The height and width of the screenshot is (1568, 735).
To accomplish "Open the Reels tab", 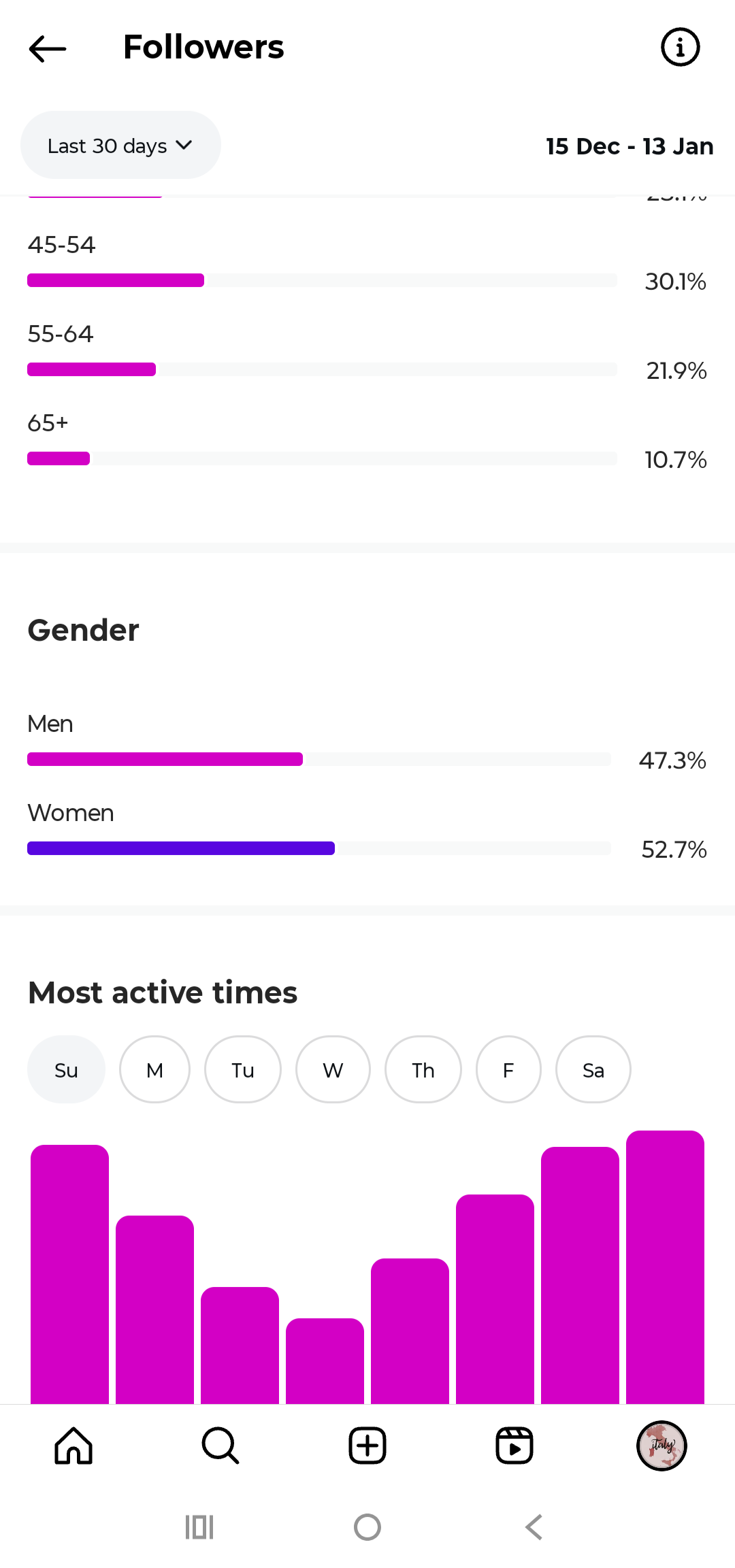I will click(x=514, y=1446).
